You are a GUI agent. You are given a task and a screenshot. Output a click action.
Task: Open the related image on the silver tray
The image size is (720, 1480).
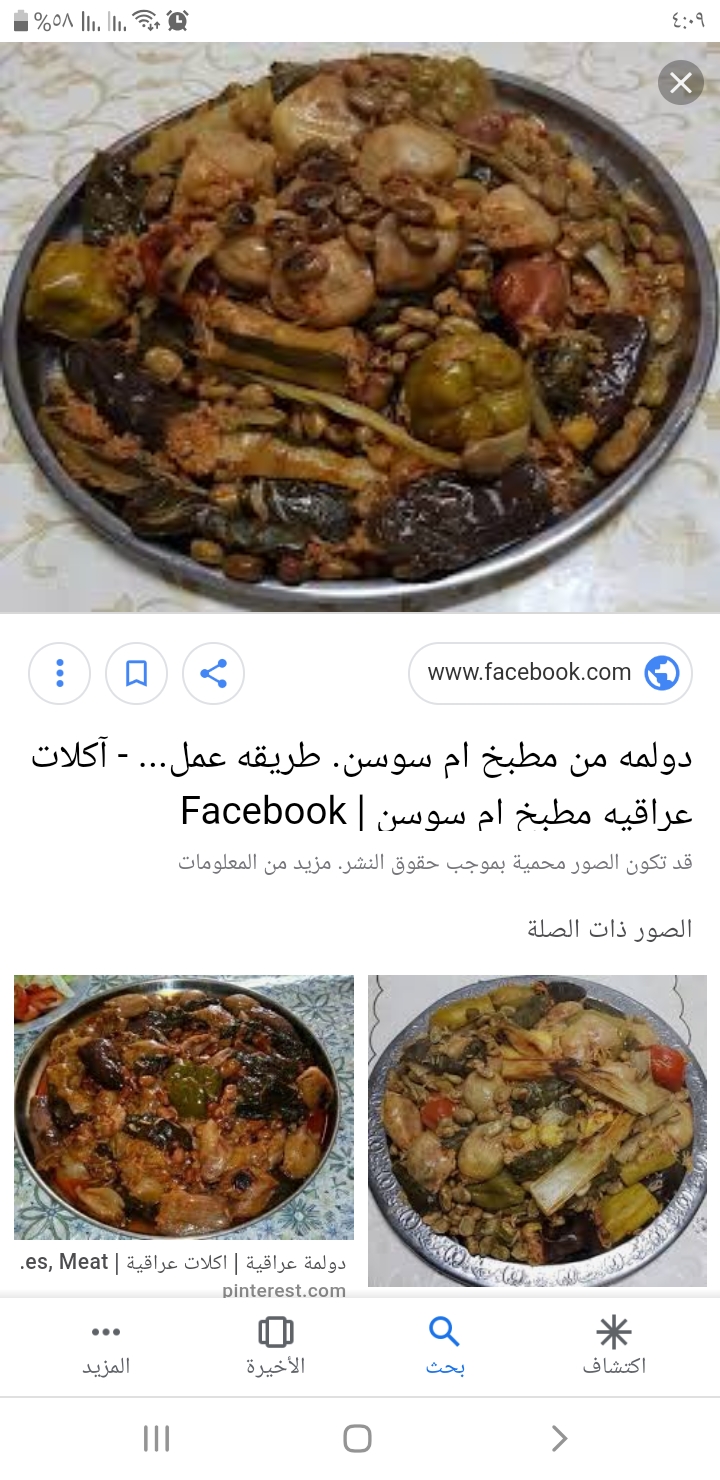(537, 1130)
